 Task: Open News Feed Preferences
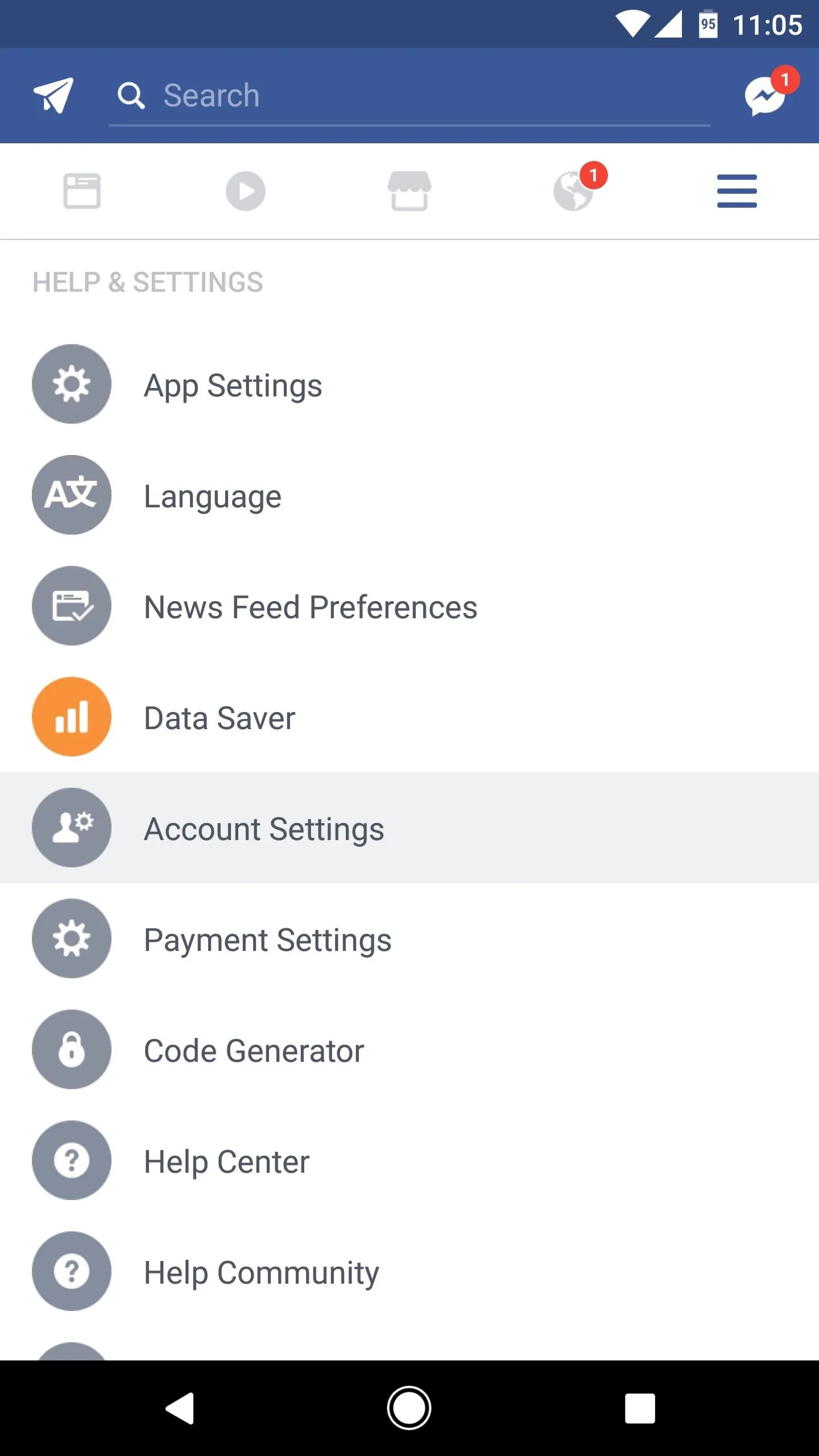tap(409, 606)
